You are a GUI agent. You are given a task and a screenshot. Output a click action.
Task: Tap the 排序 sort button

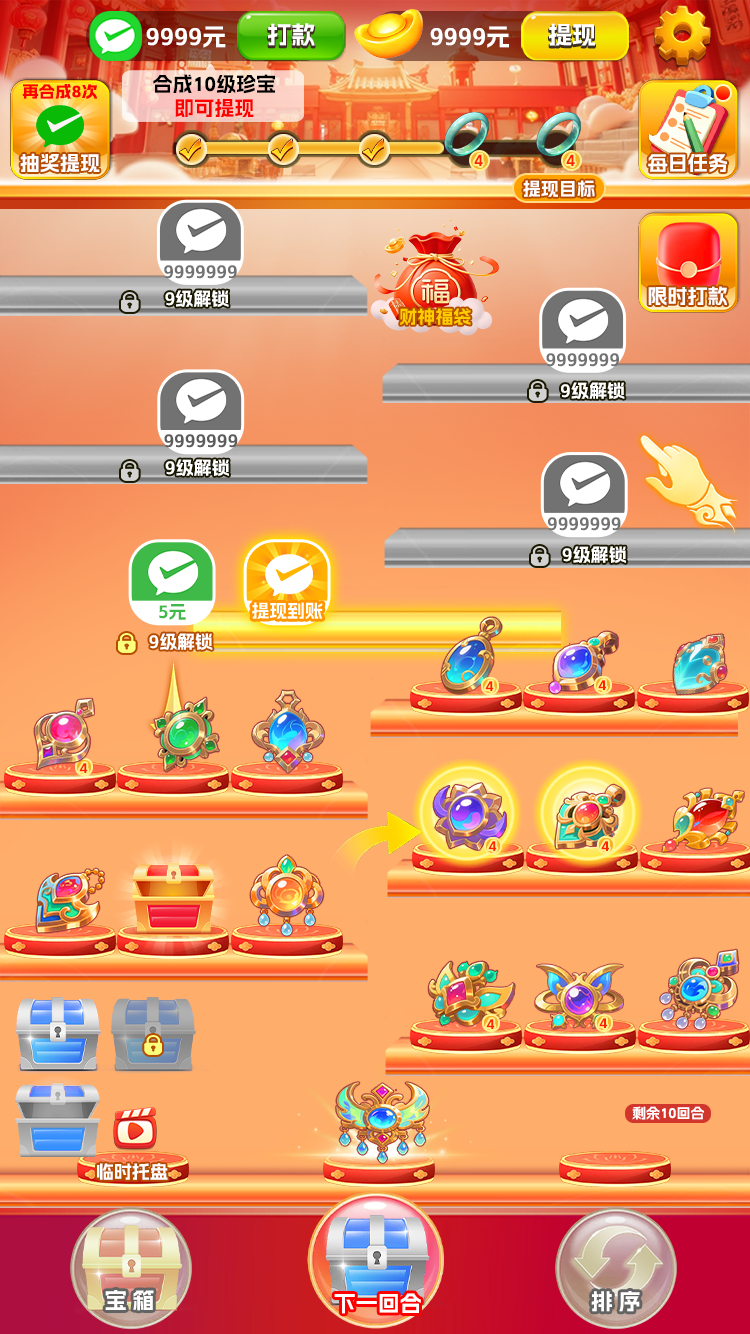pos(616,1268)
